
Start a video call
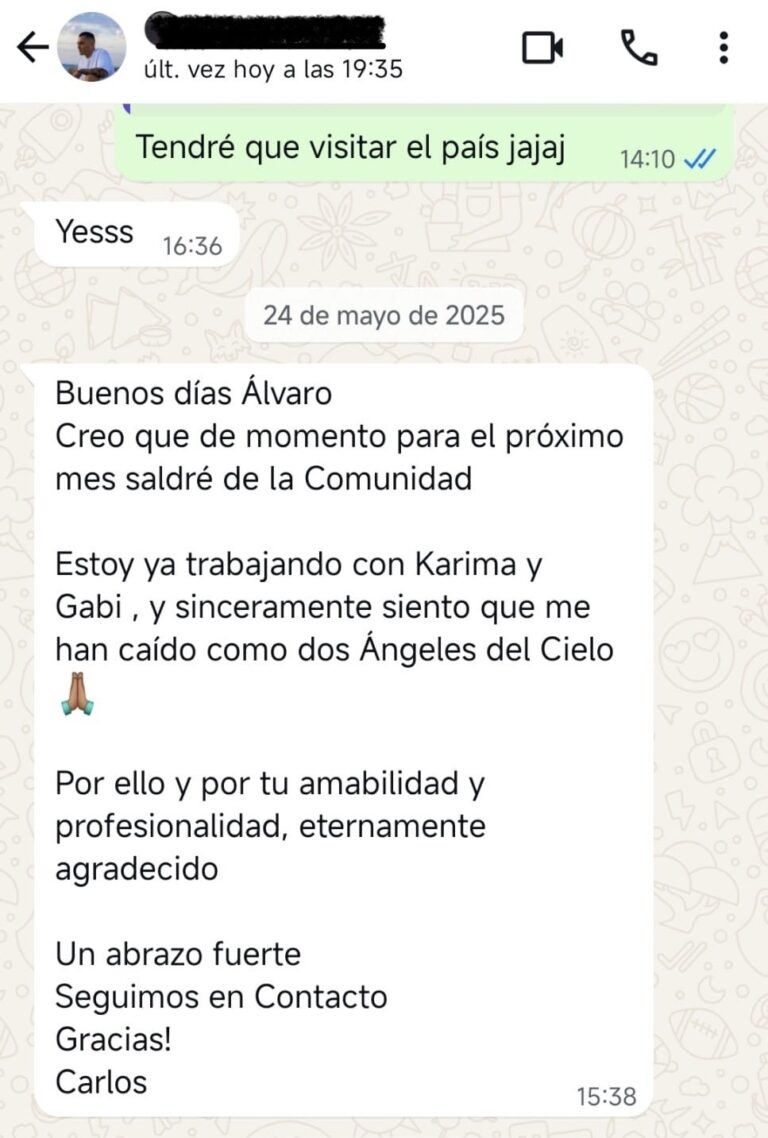[x=543, y=47]
